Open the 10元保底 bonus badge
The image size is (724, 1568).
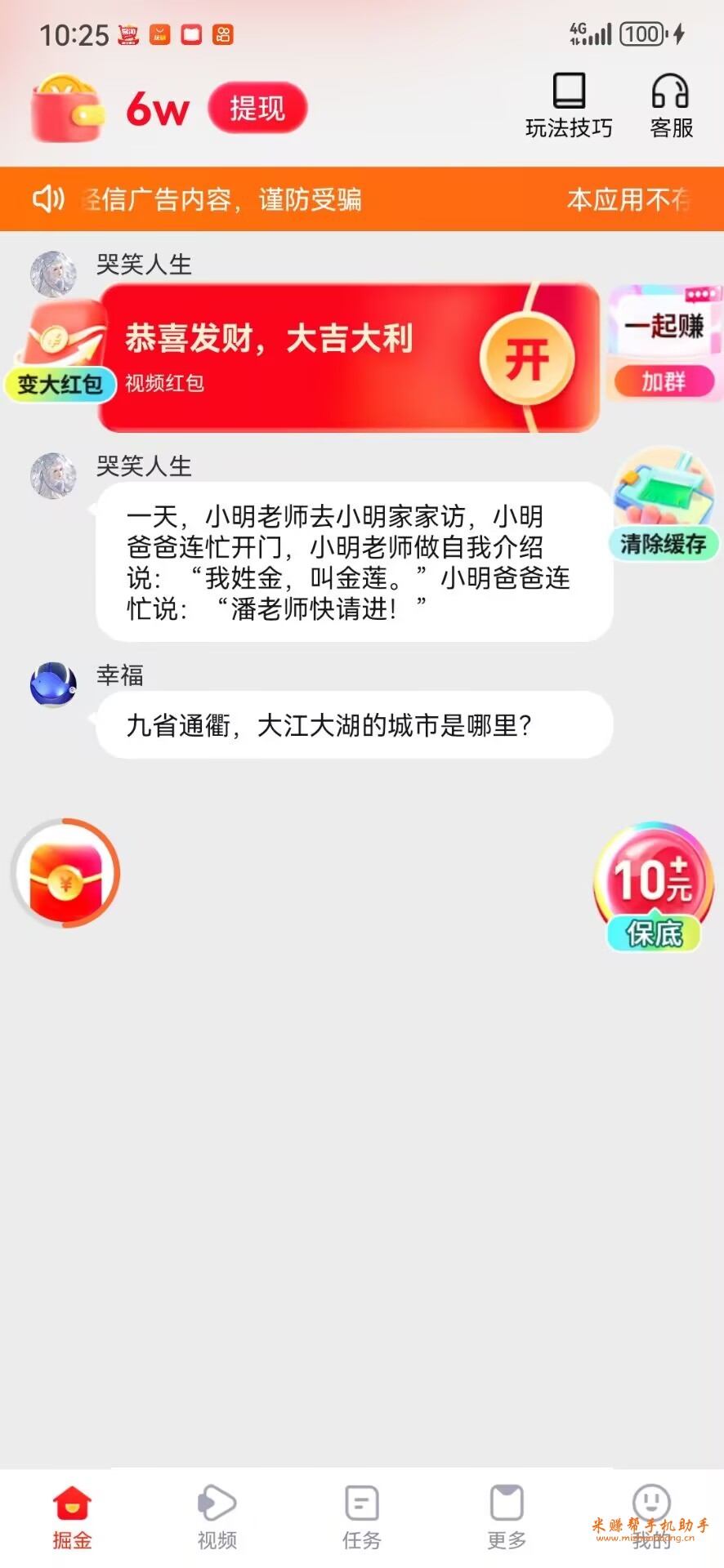[654, 888]
